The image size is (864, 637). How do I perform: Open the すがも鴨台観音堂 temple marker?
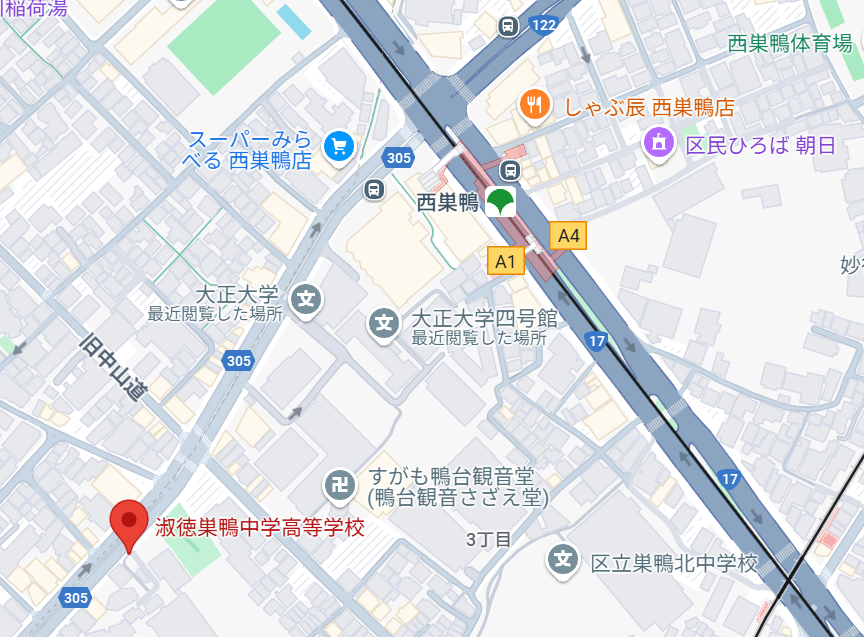point(340,486)
